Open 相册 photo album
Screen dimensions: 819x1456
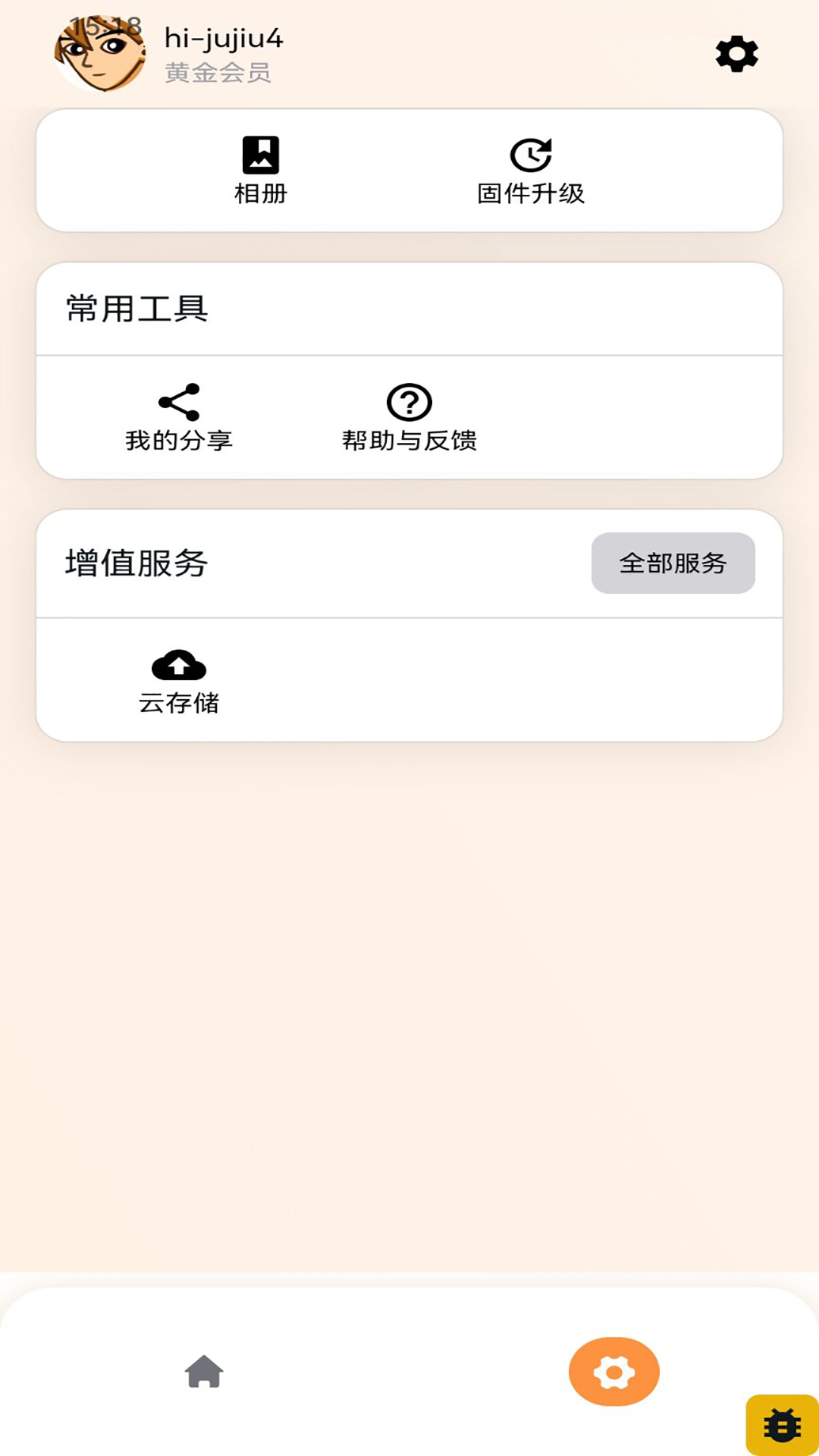point(260,171)
